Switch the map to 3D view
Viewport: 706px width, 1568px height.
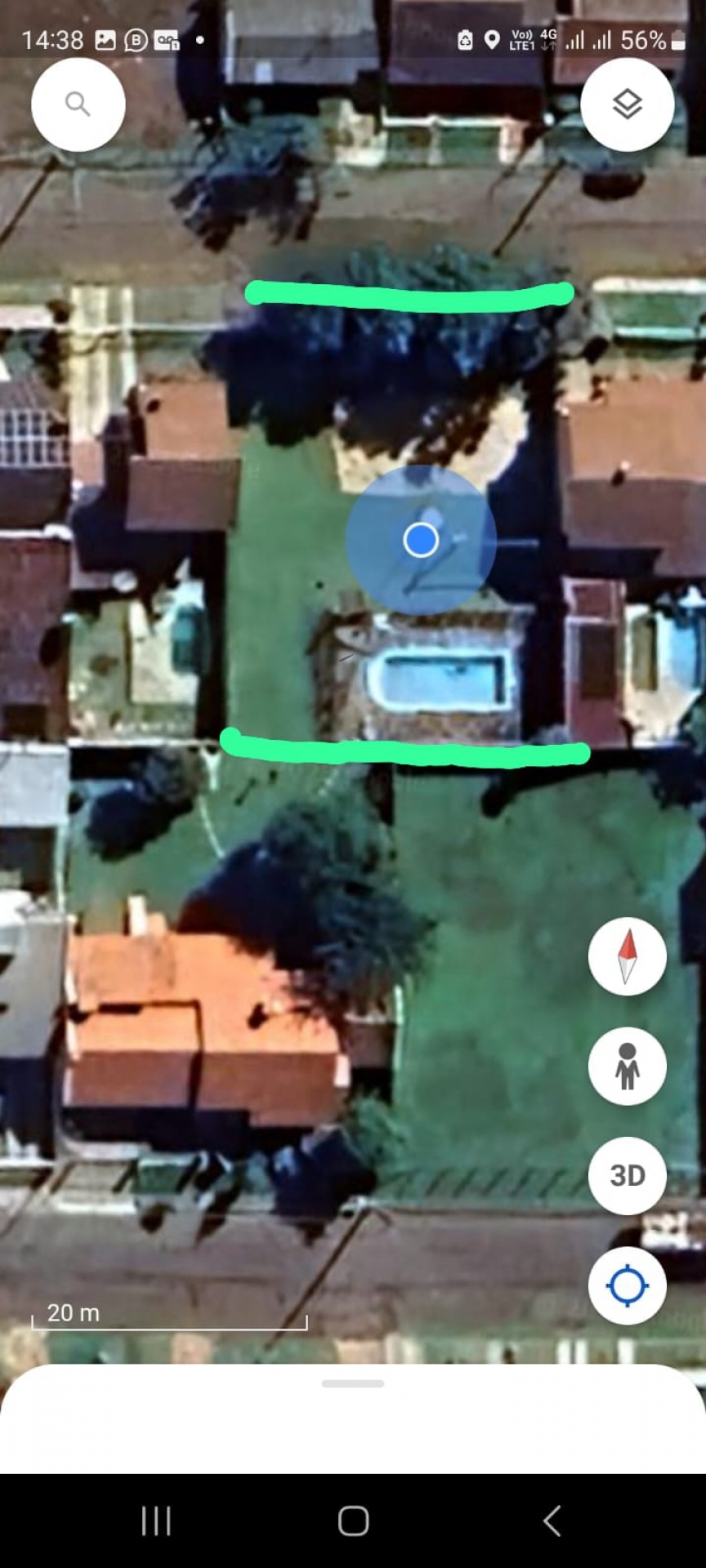pyautogui.click(x=627, y=1175)
